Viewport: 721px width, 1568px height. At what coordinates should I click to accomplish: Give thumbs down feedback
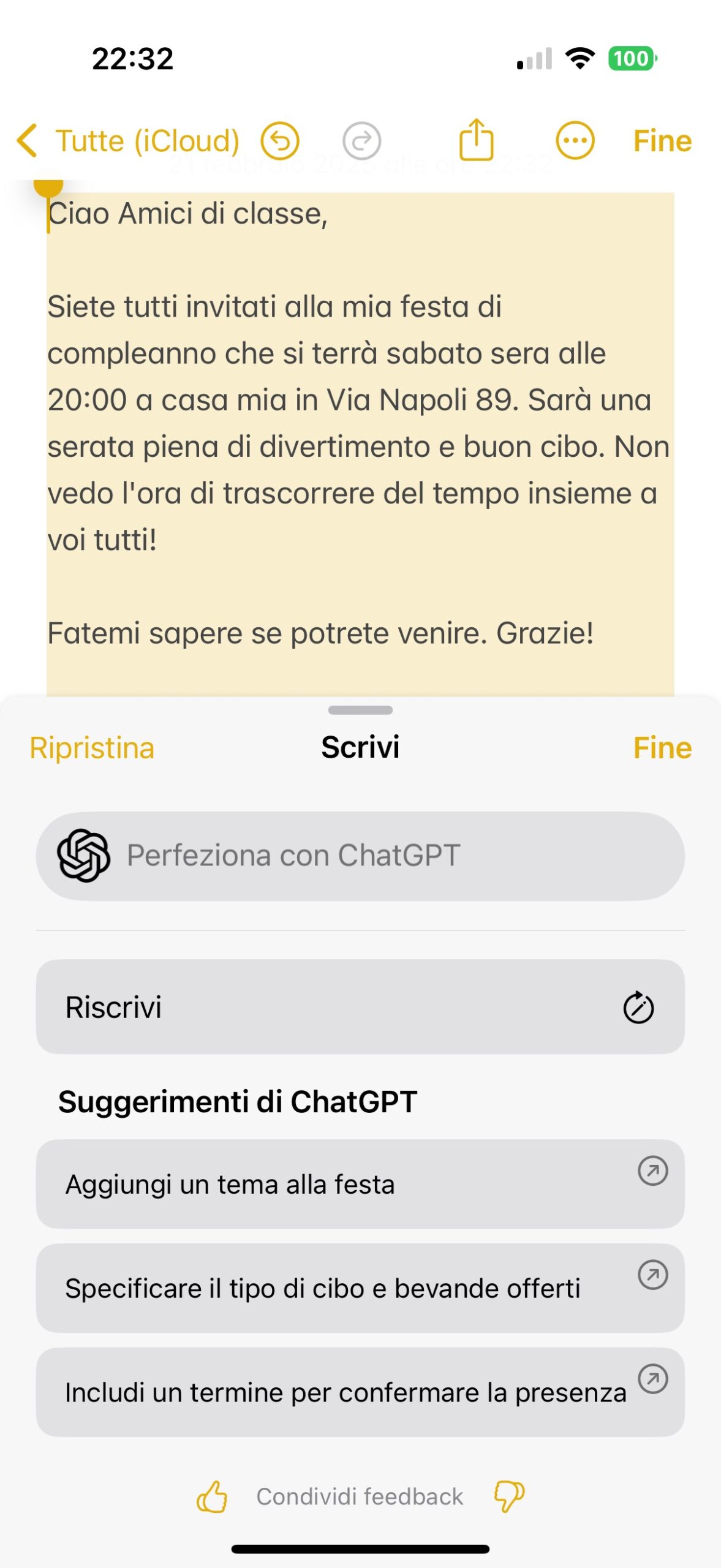coord(509,1496)
